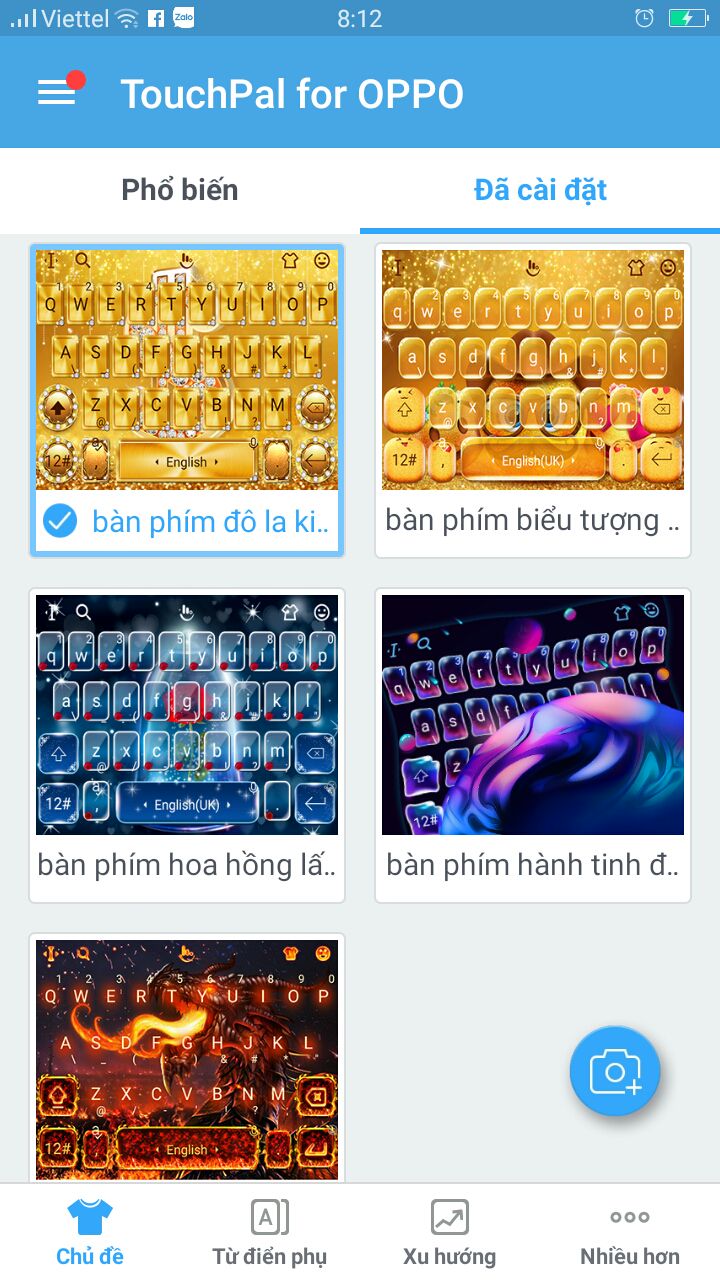Apply the bàn phím biểu tượng theme
The image size is (720, 1280).
[533, 400]
